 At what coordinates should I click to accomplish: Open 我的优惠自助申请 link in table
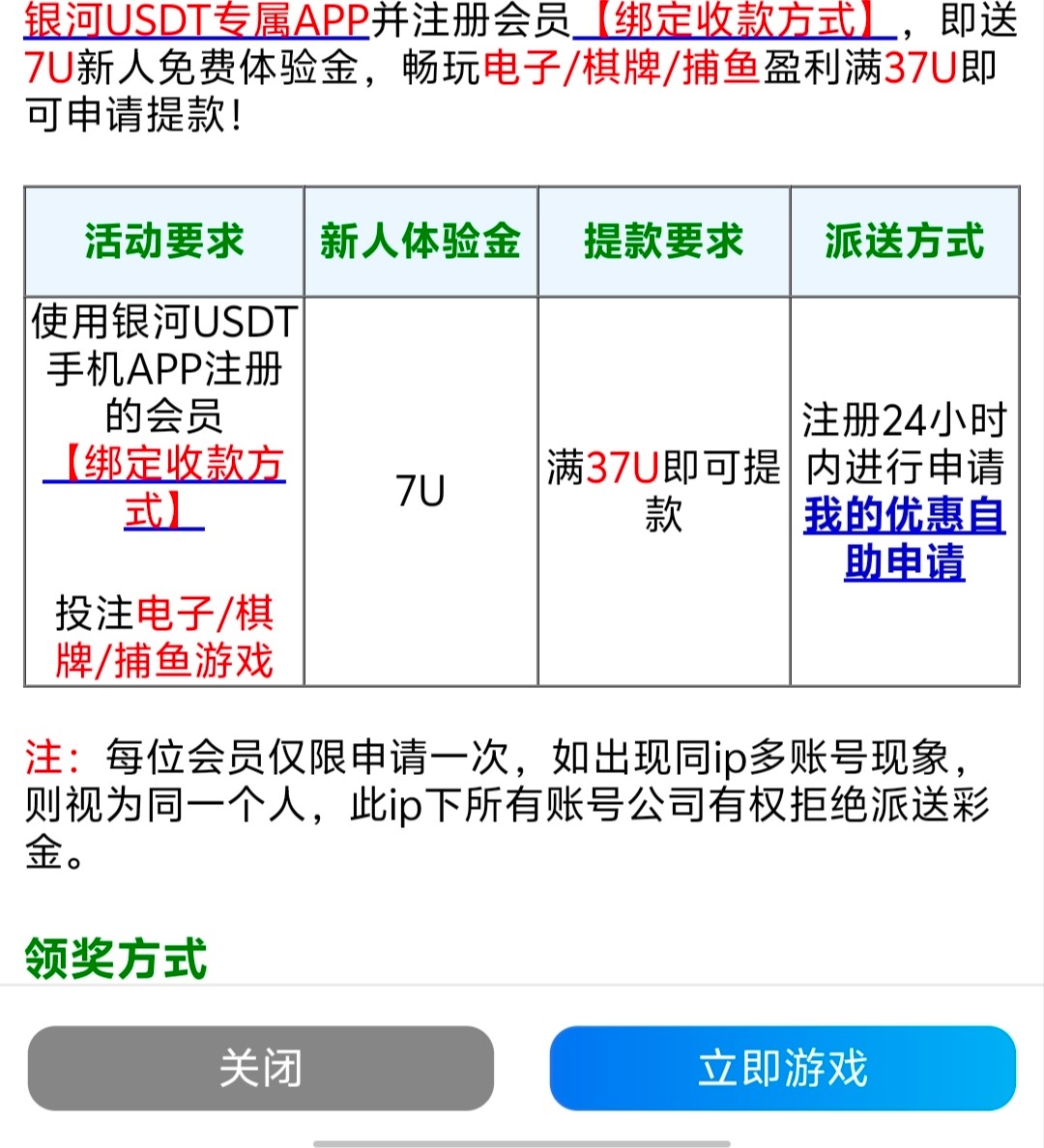pyautogui.click(x=904, y=538)
